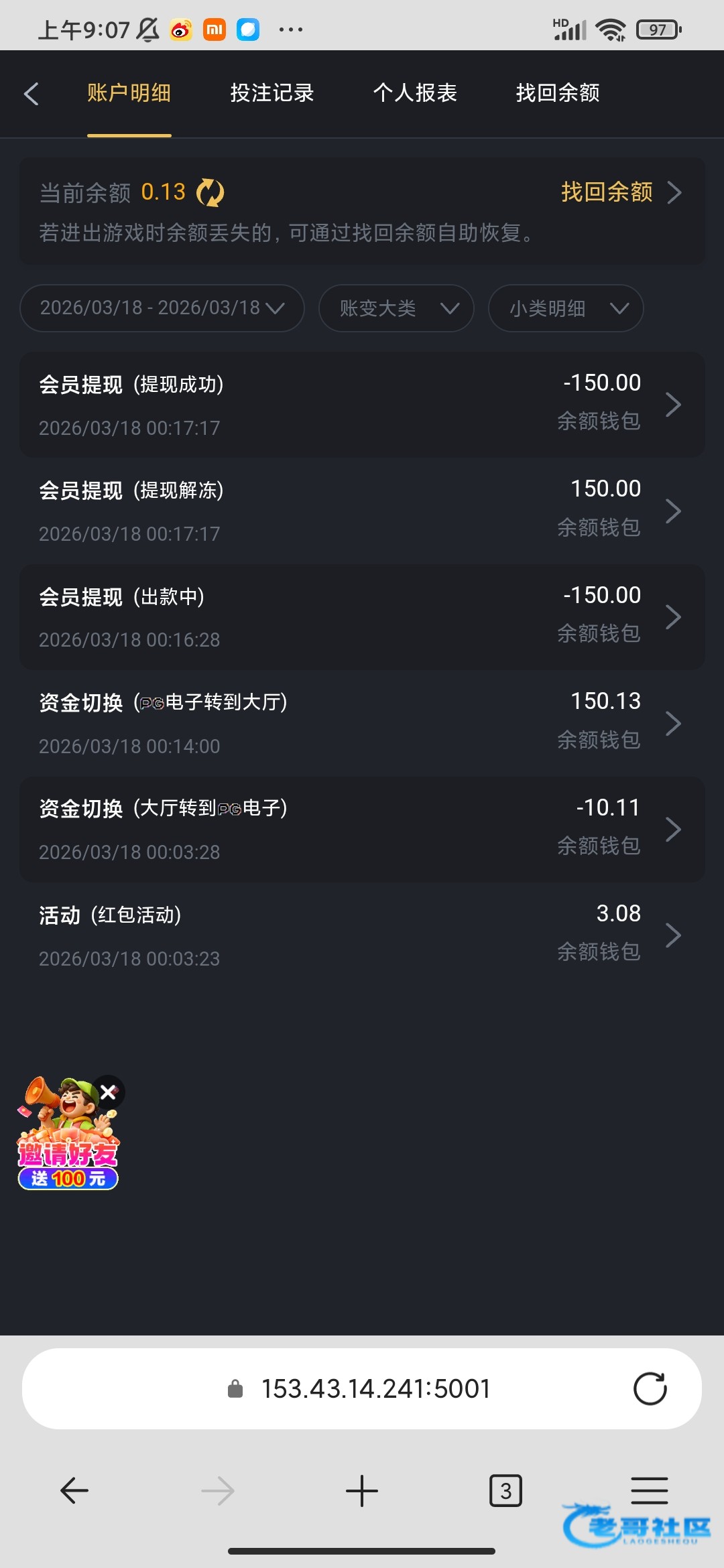
Task: Switch to the 投注记录 tab
Action: [271, 93]
